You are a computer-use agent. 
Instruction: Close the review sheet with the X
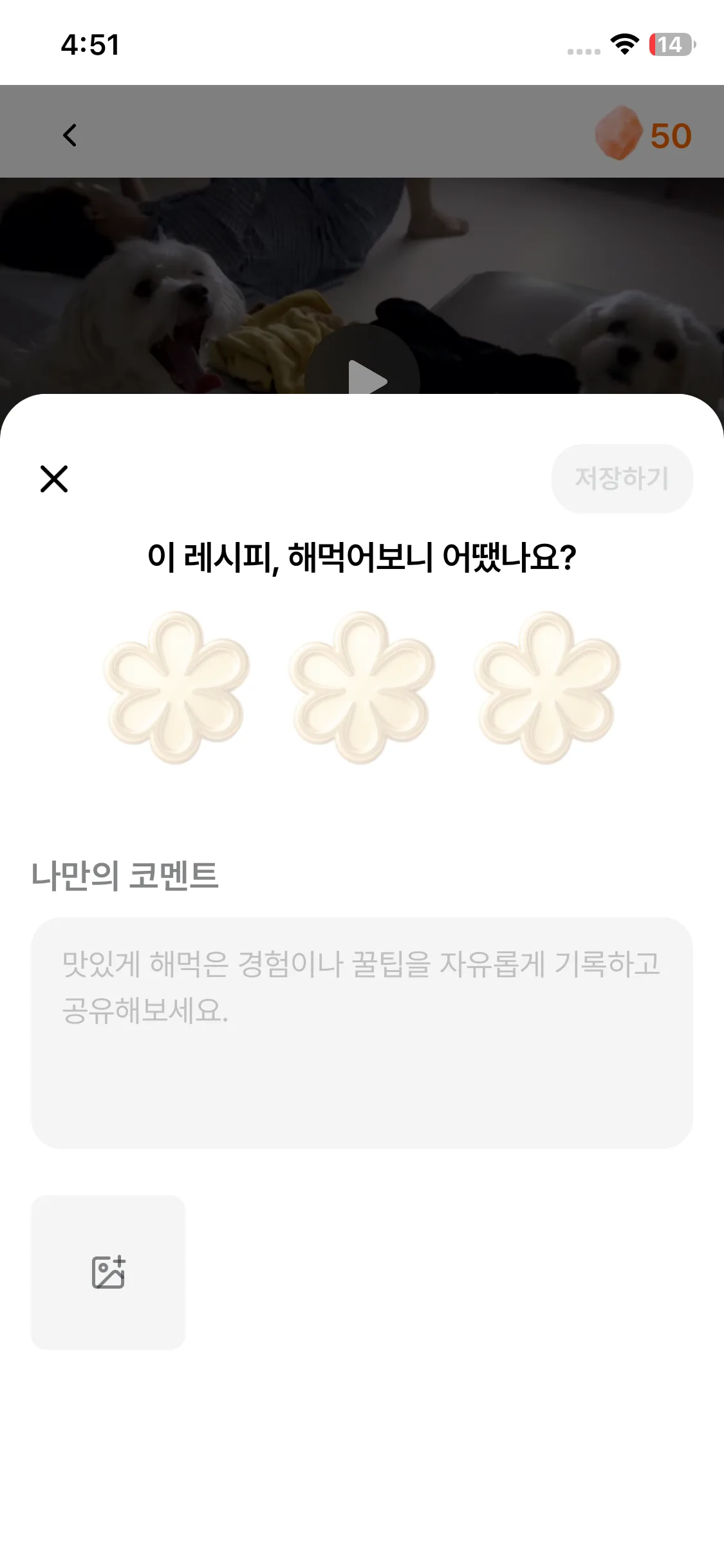coord(54,479)
